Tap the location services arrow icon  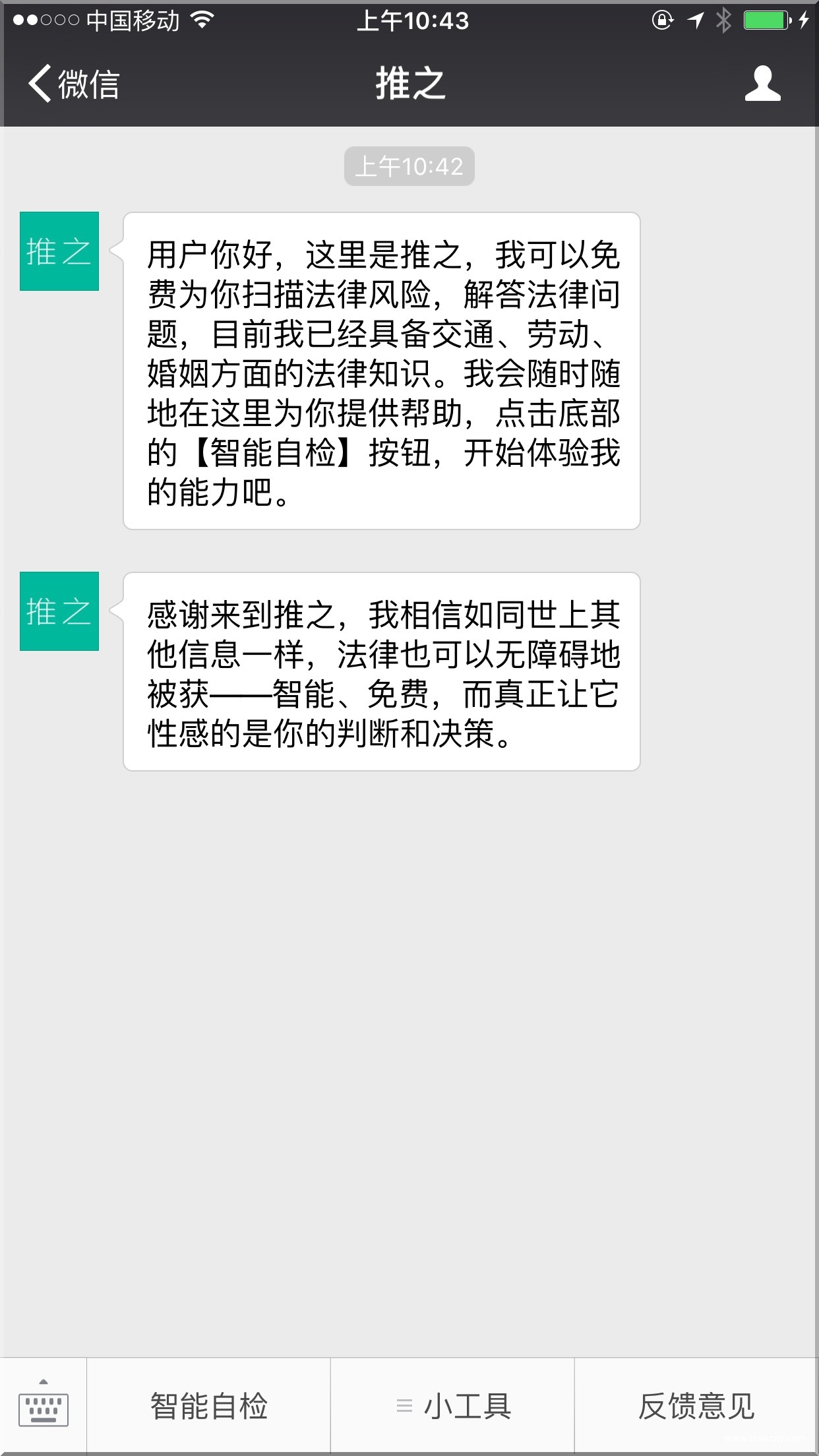(694, 20)
